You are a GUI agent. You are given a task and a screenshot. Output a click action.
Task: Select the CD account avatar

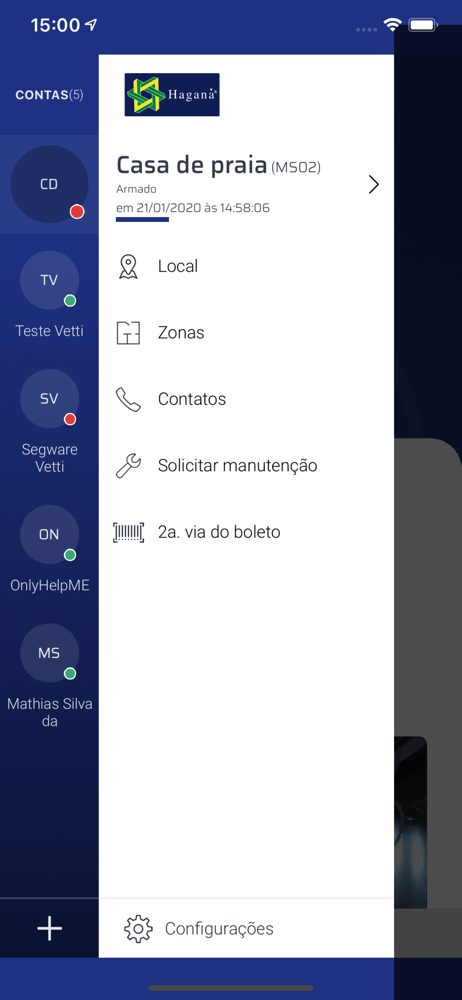(49, 184)
